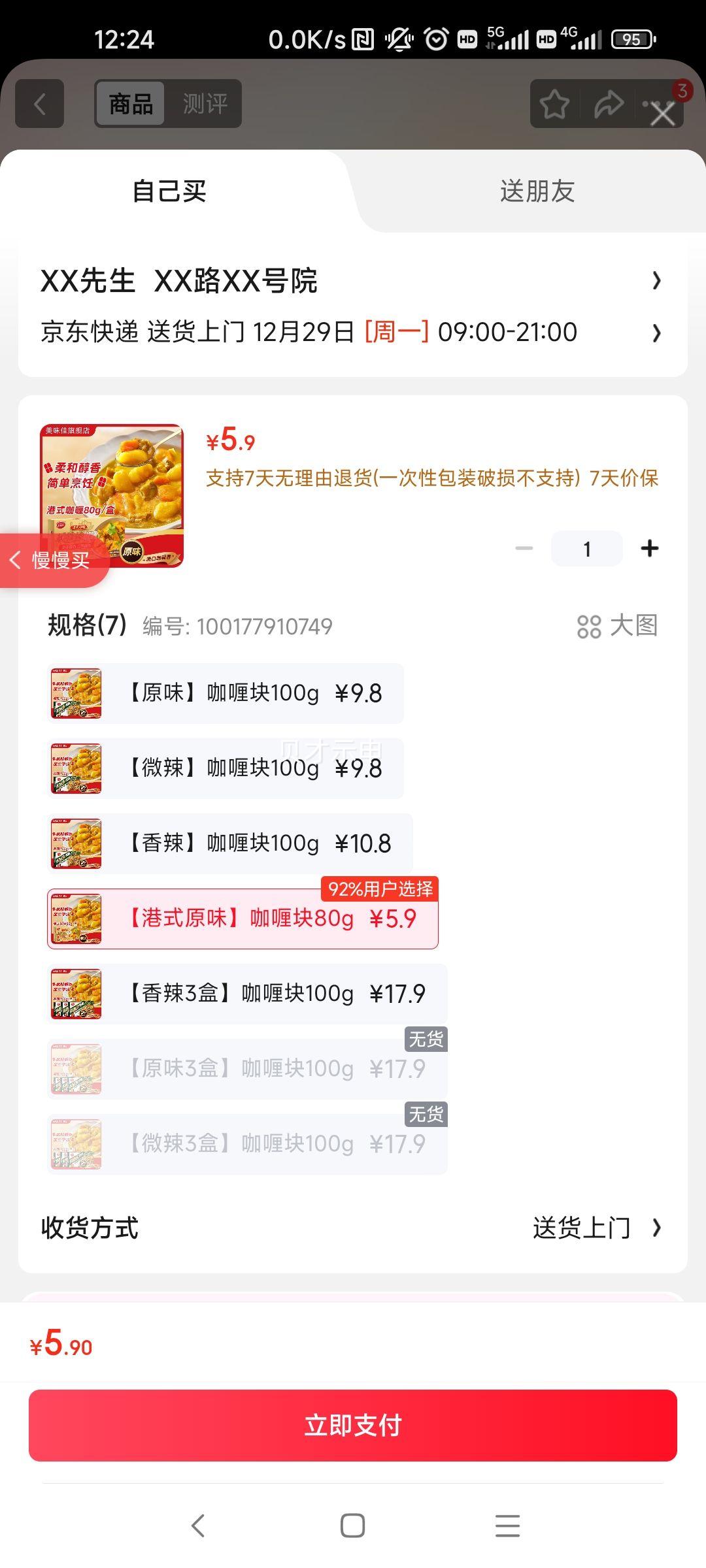Screen dimensions: 706x1568
Task: Increase quantity with the plus button
Action: click(650, 548)
